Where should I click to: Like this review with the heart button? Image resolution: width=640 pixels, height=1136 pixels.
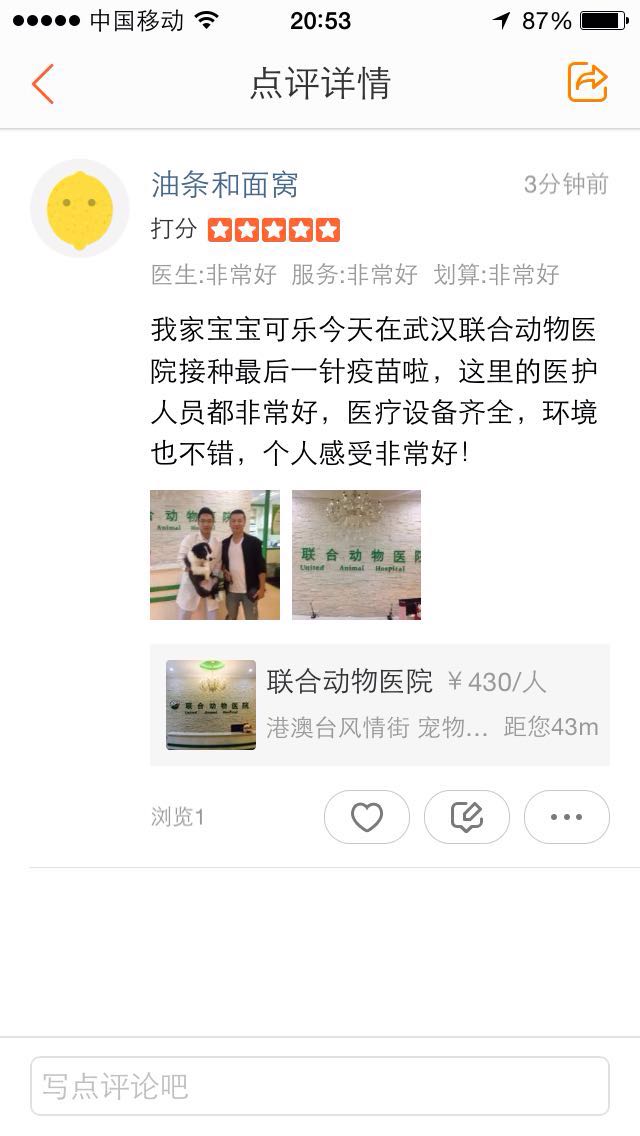pyautogui.click(x=367, y=817)
